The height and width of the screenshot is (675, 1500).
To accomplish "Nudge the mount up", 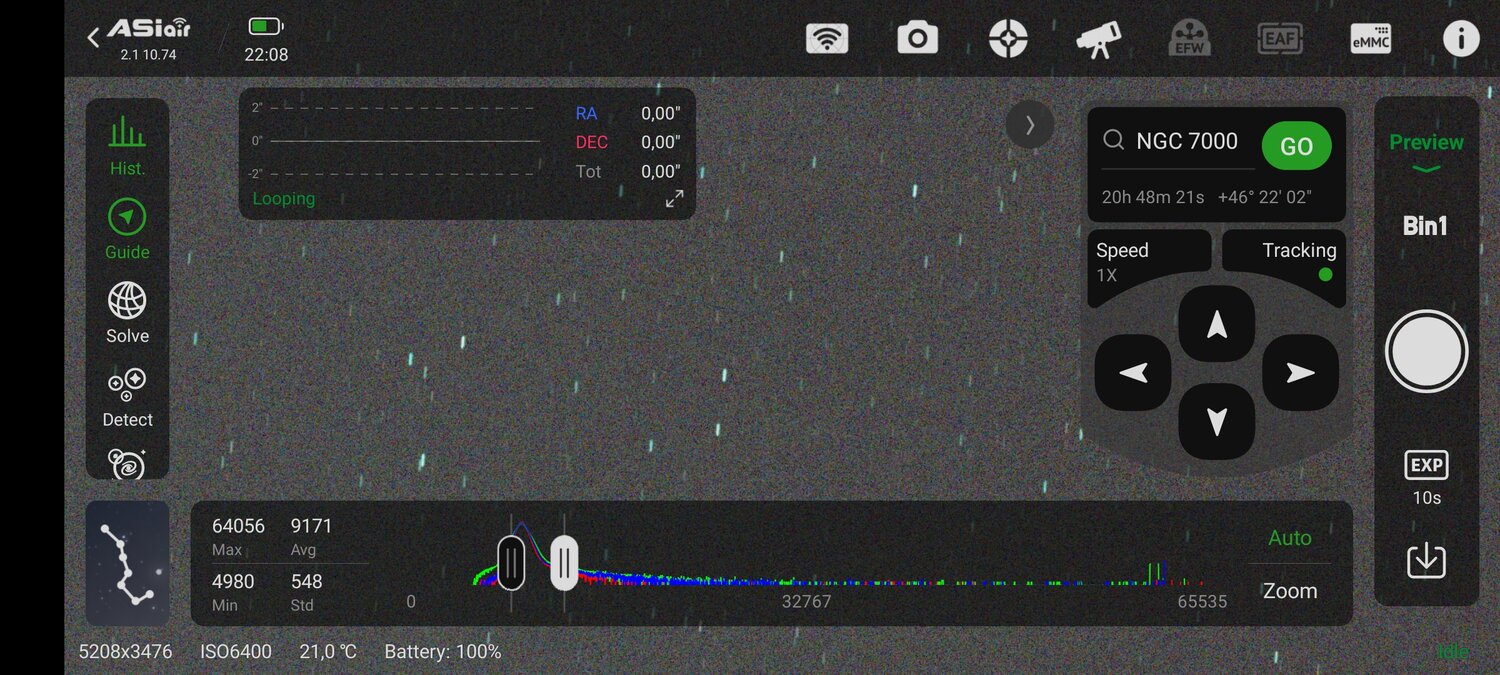I will coord(1216,324).
